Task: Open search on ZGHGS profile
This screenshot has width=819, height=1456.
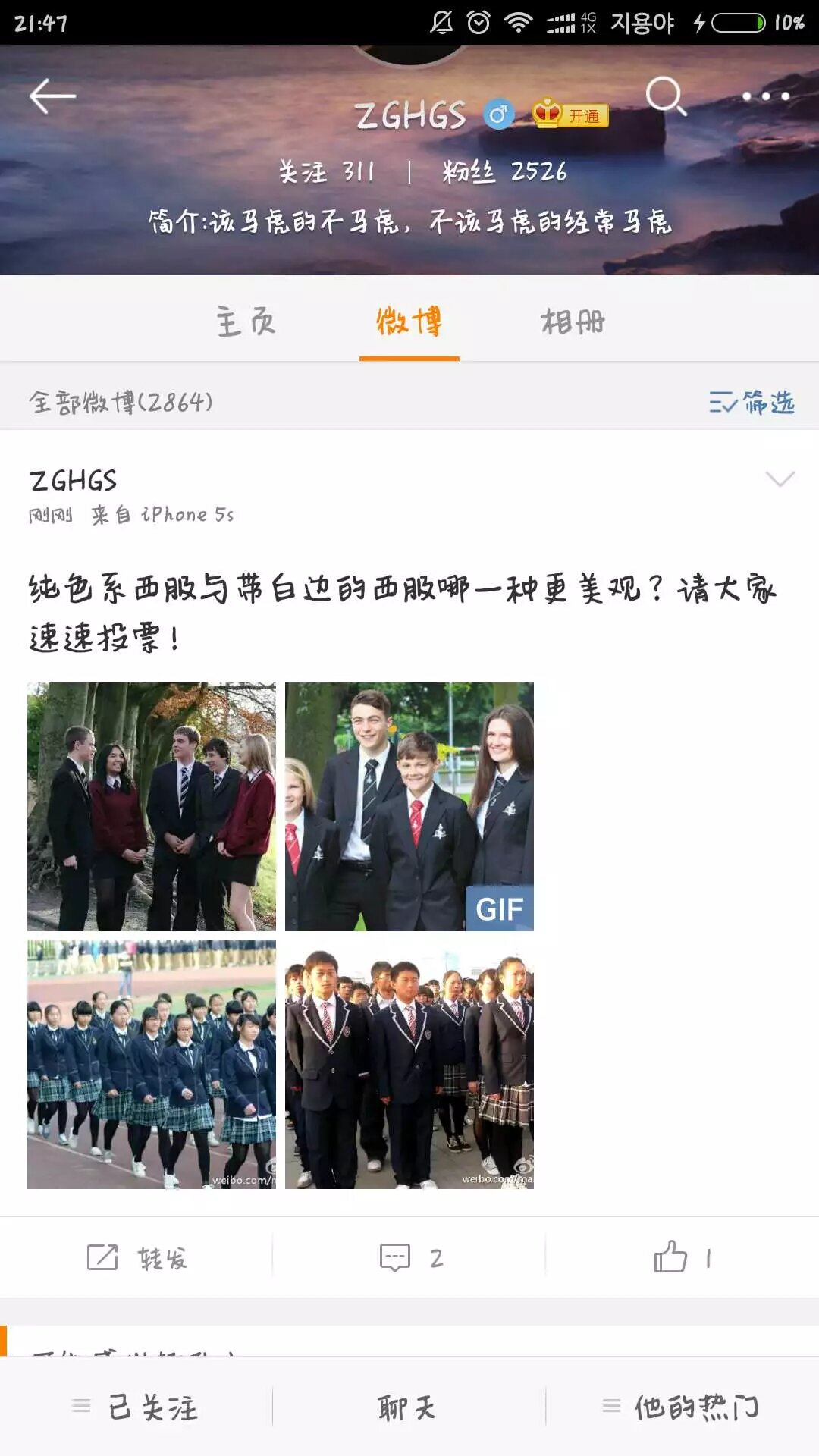Action: pyautogui.click(x=665, y=96)
